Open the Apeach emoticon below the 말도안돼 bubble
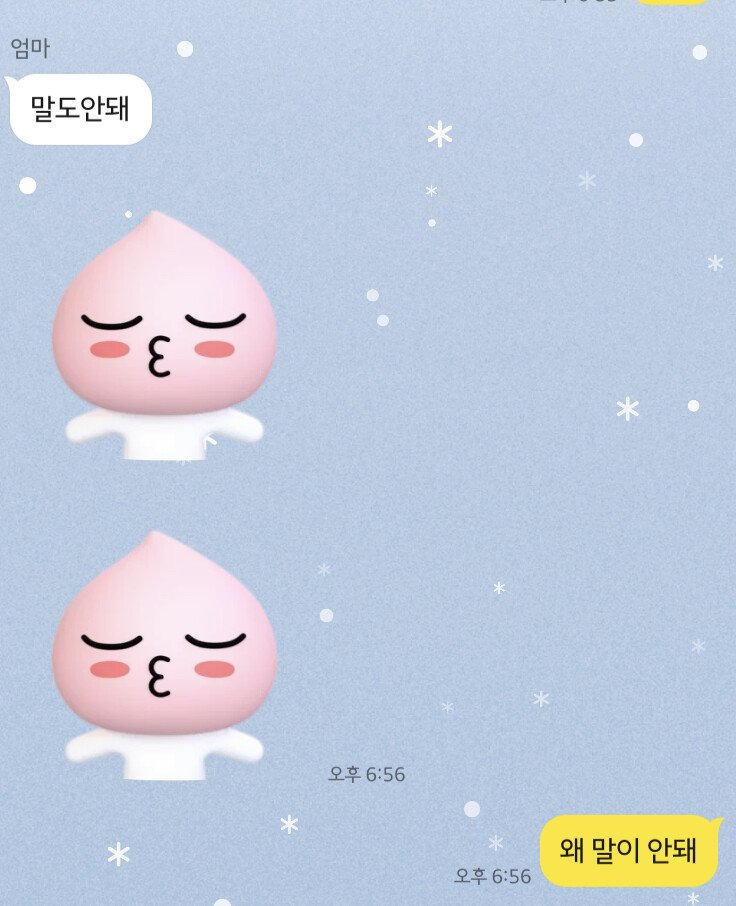 (x=164, y=335)
